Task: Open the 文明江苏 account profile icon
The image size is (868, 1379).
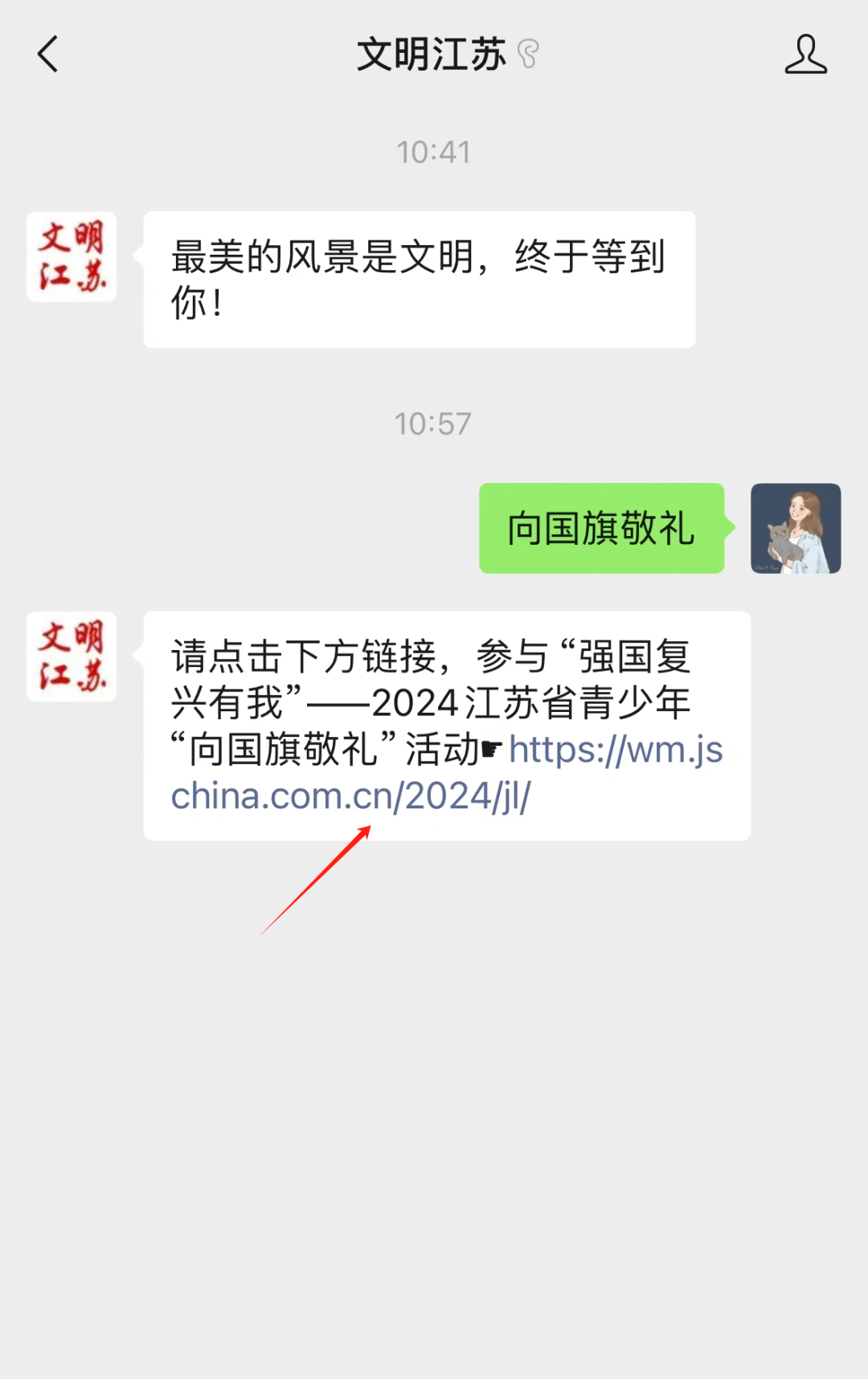Action: [805, 55]
